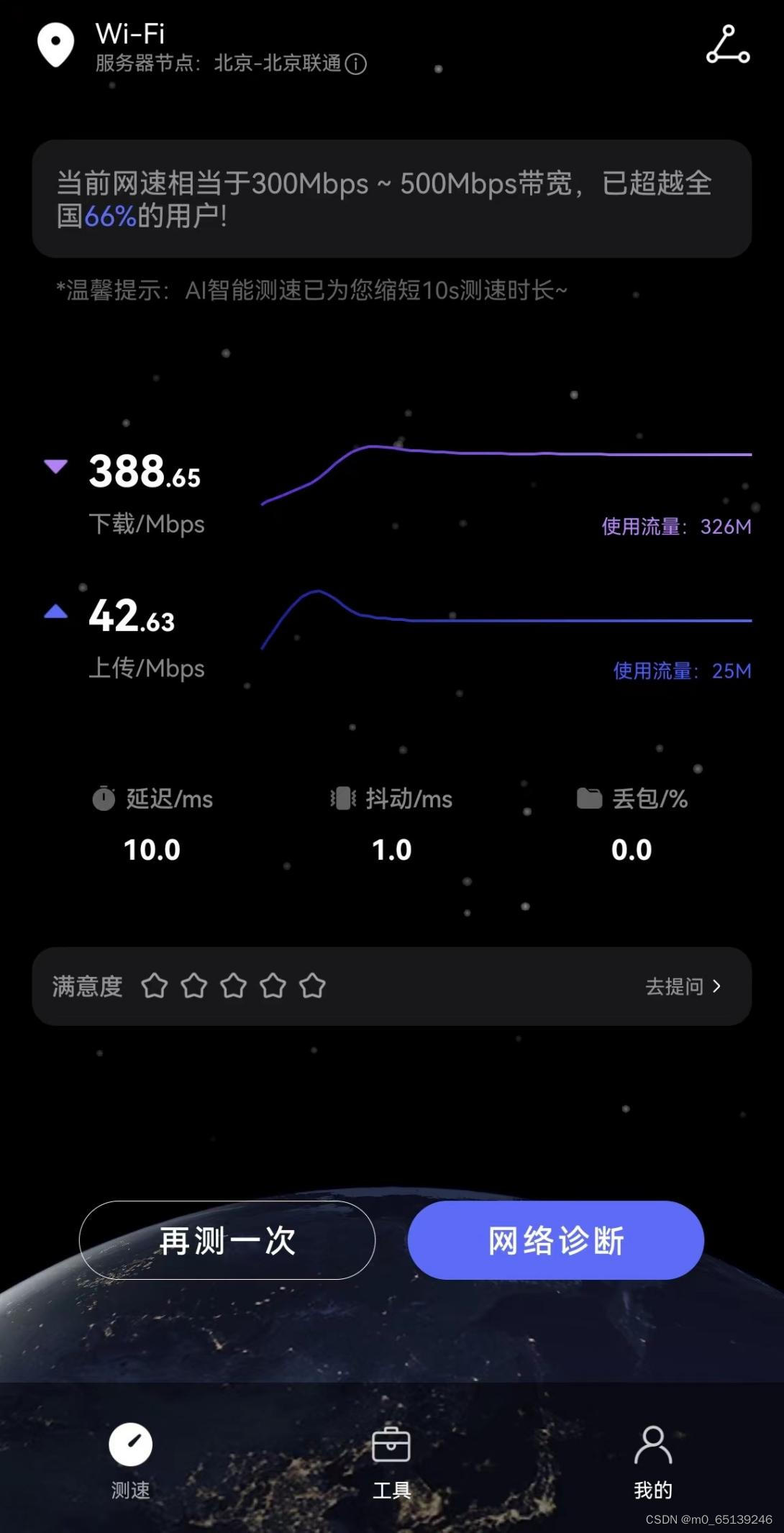784x1533 pixels.
Task: Toggle the fifth satisfaction star
Action: (x=311, y=986)
